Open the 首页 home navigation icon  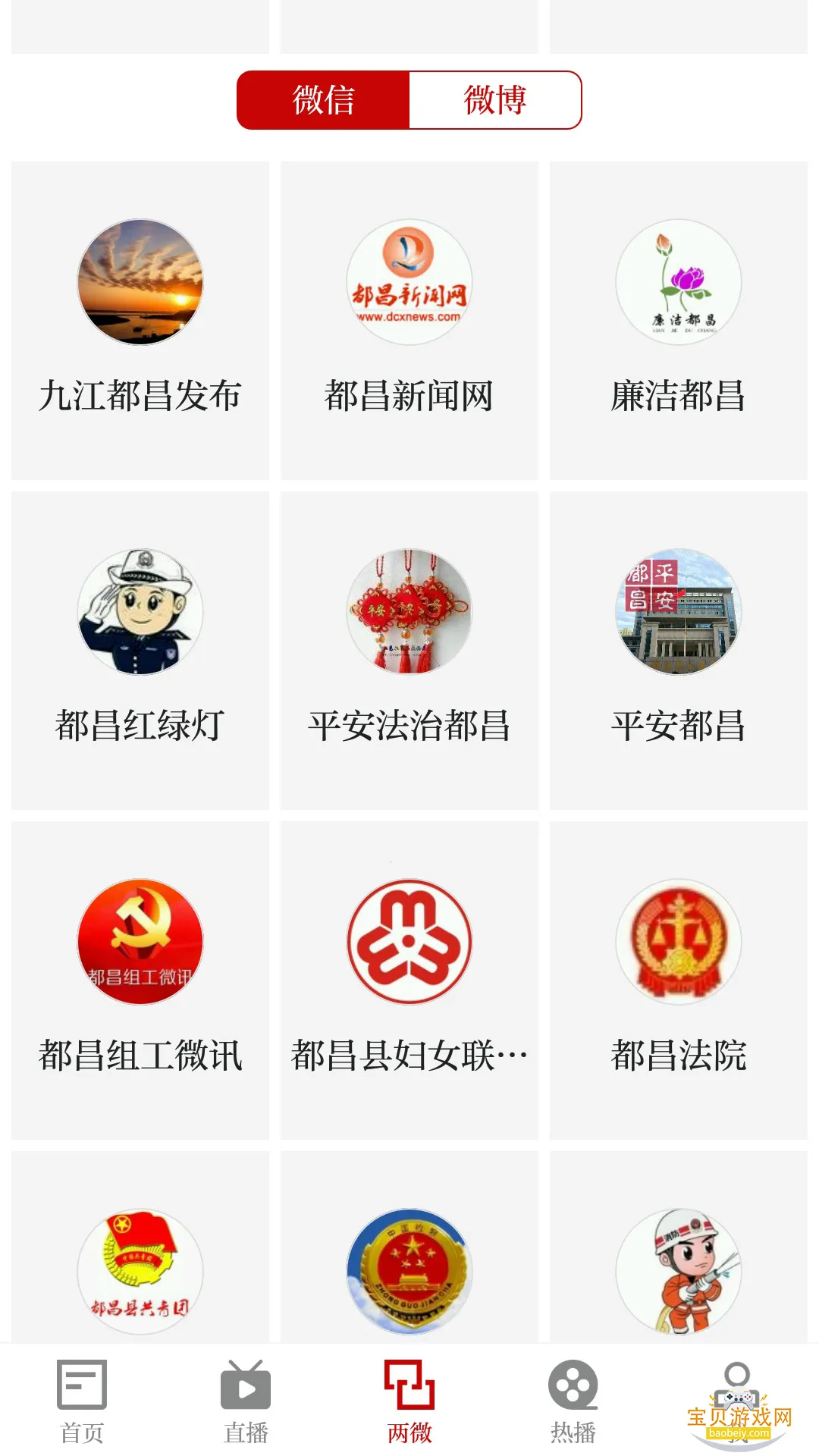(81, 1403)
